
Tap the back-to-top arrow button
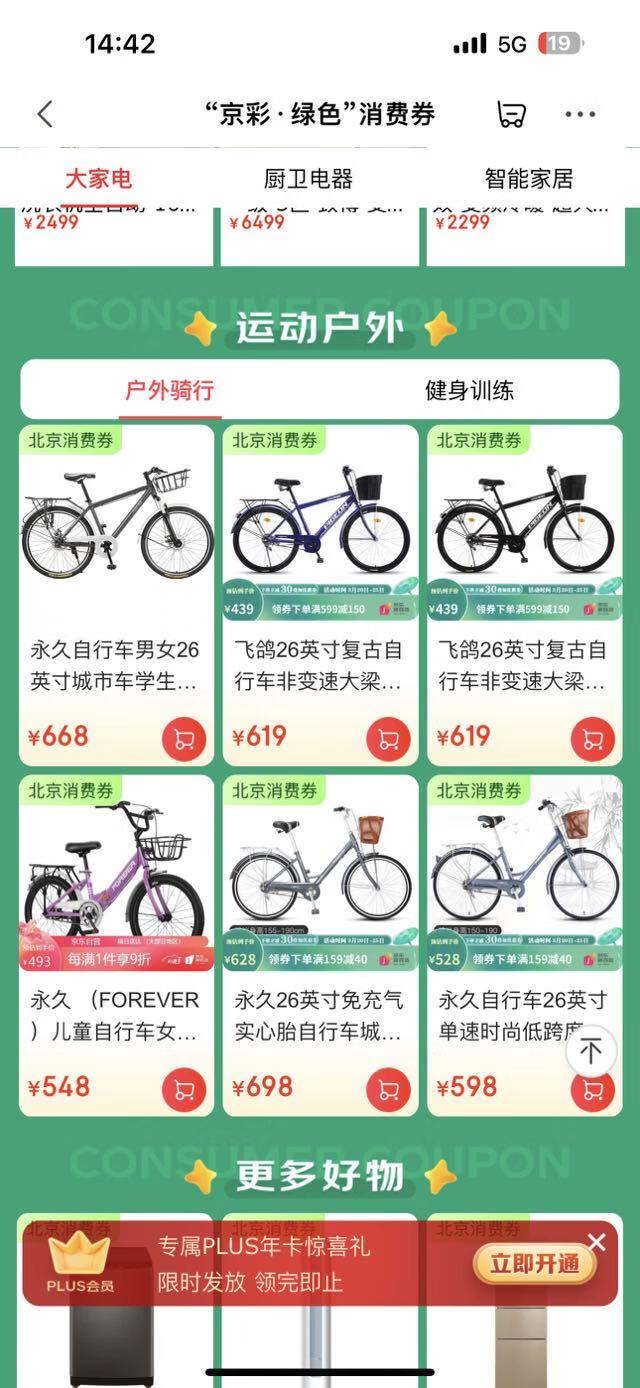[591, 1051]
